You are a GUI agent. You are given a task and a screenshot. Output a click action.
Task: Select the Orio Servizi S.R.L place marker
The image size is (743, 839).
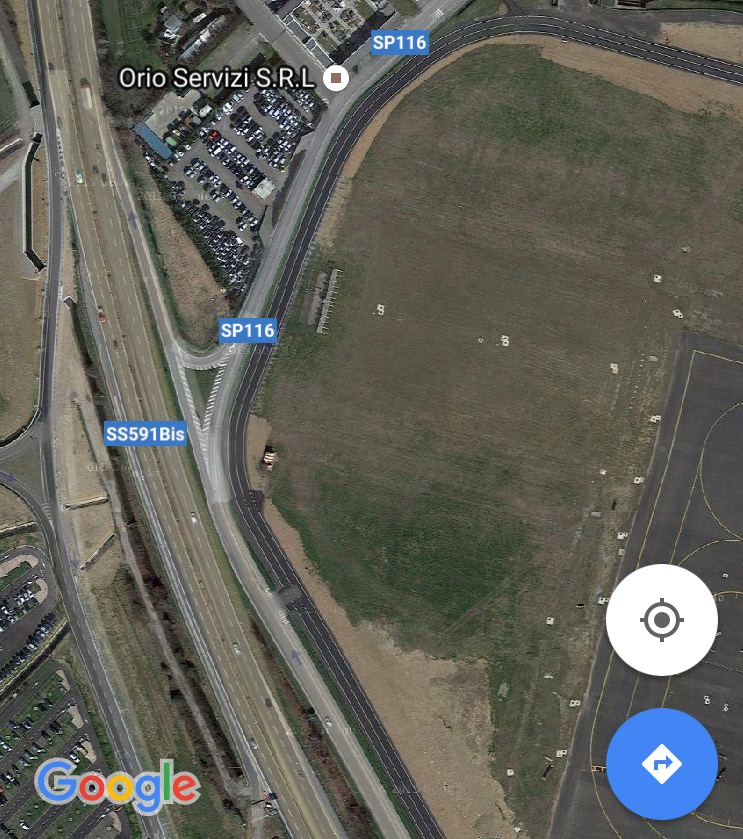point(336,78)
